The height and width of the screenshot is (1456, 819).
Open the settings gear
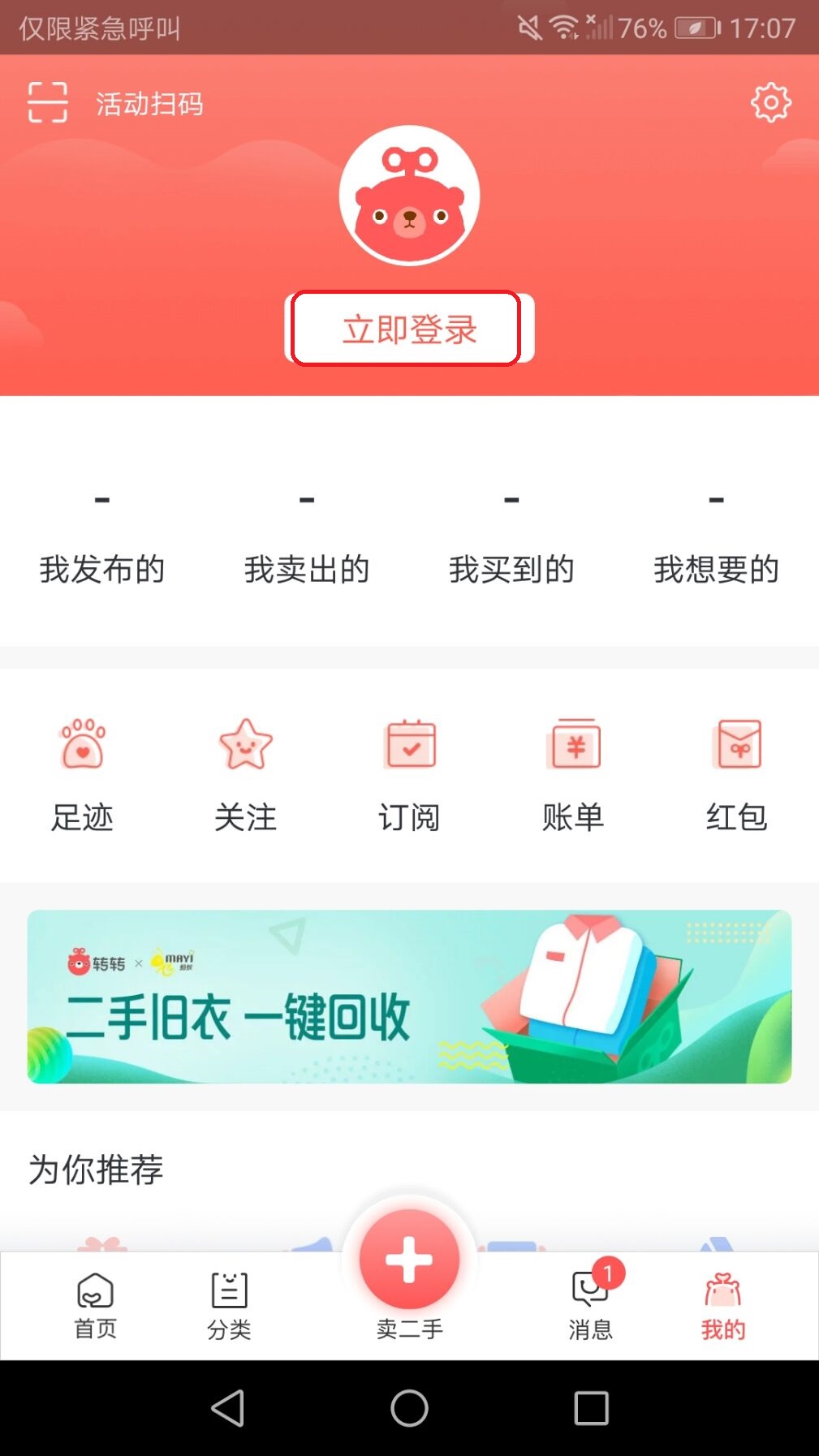769,101
